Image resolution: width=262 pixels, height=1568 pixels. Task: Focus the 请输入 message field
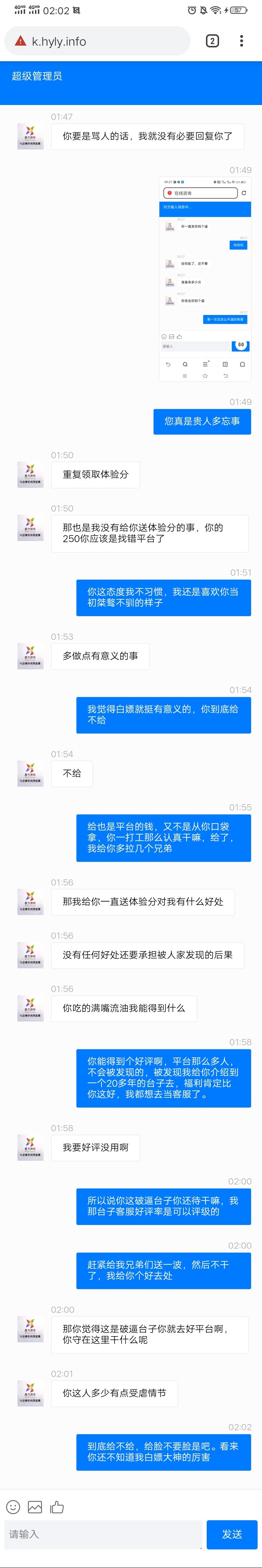(x=102, y=1534)
